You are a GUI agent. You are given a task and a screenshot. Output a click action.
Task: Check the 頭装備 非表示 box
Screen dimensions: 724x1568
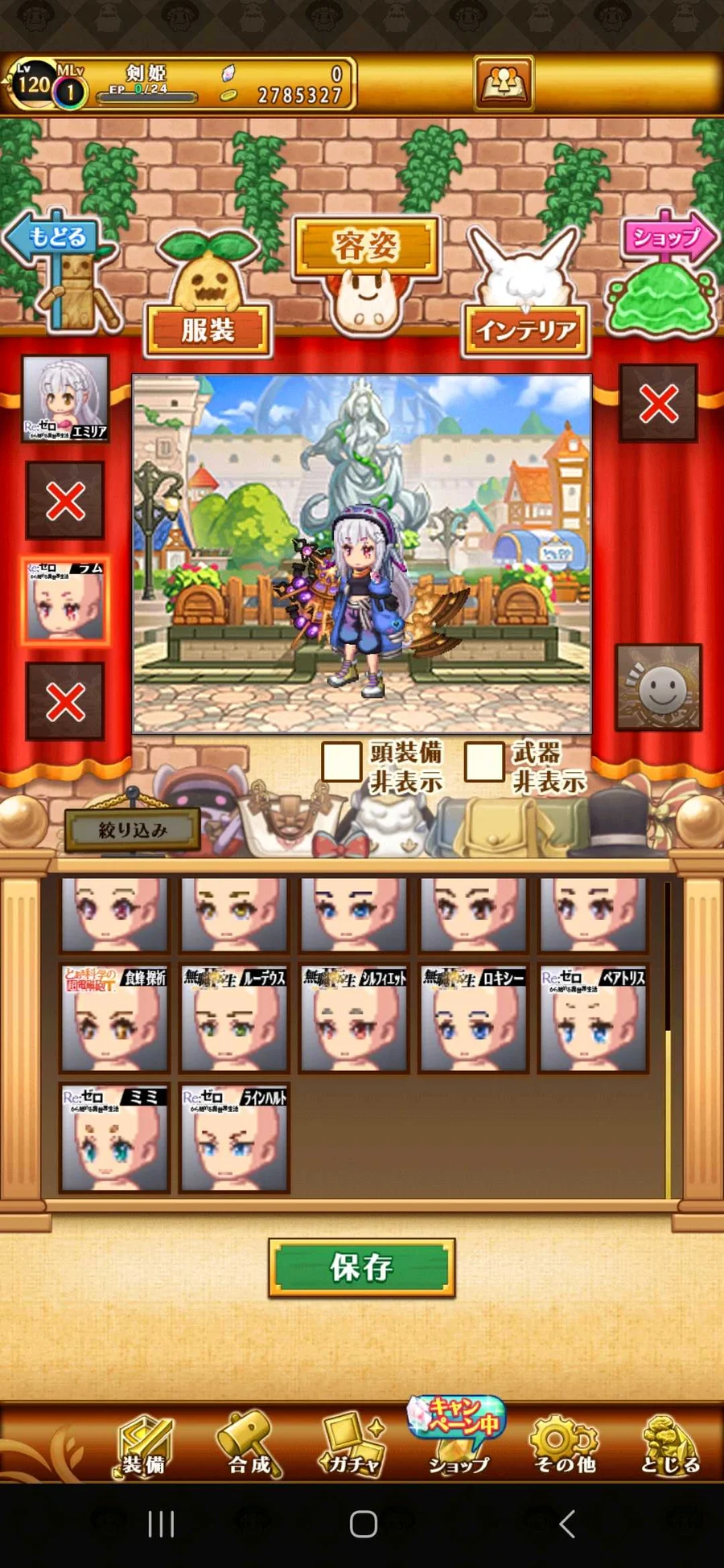click(x=341, y=761)
